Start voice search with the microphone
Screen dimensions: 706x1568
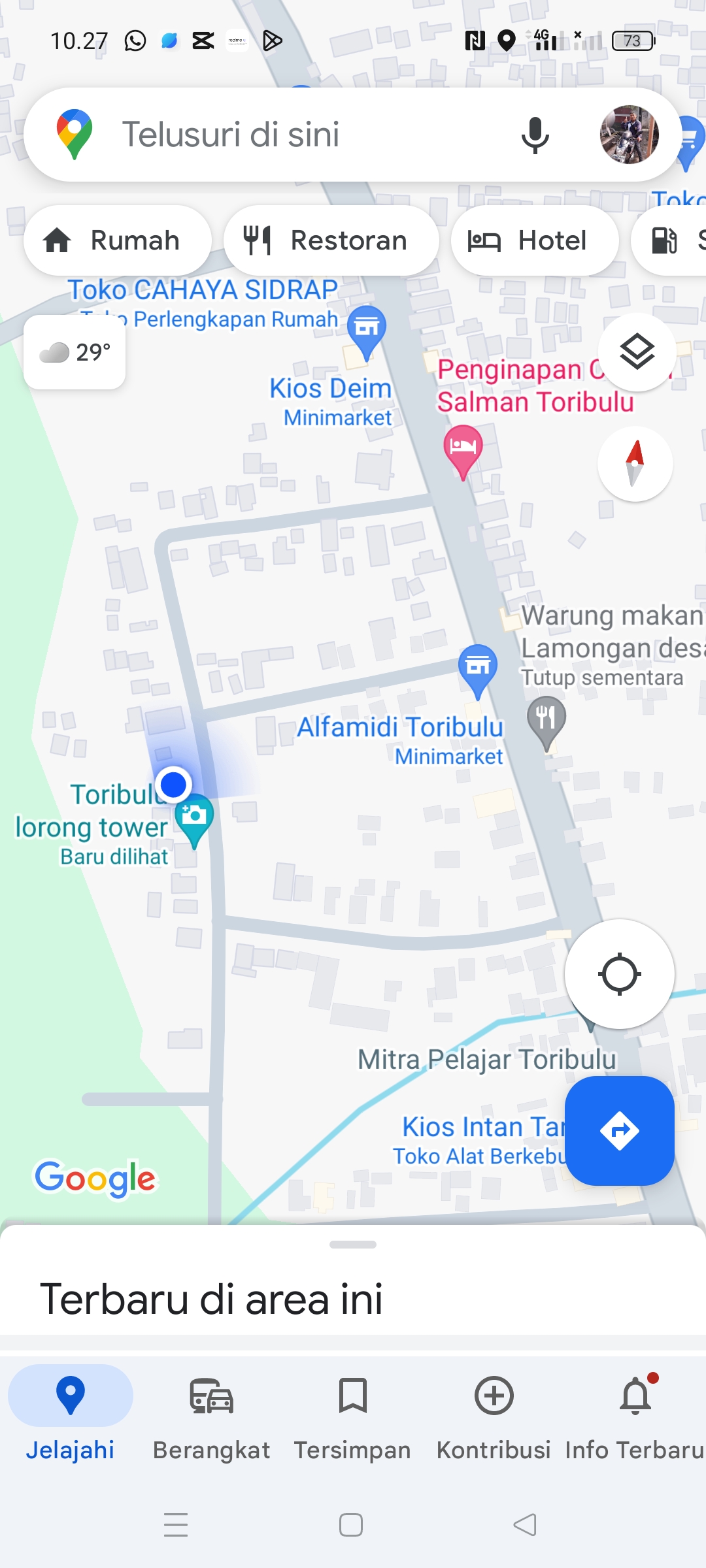coord(535,135)
